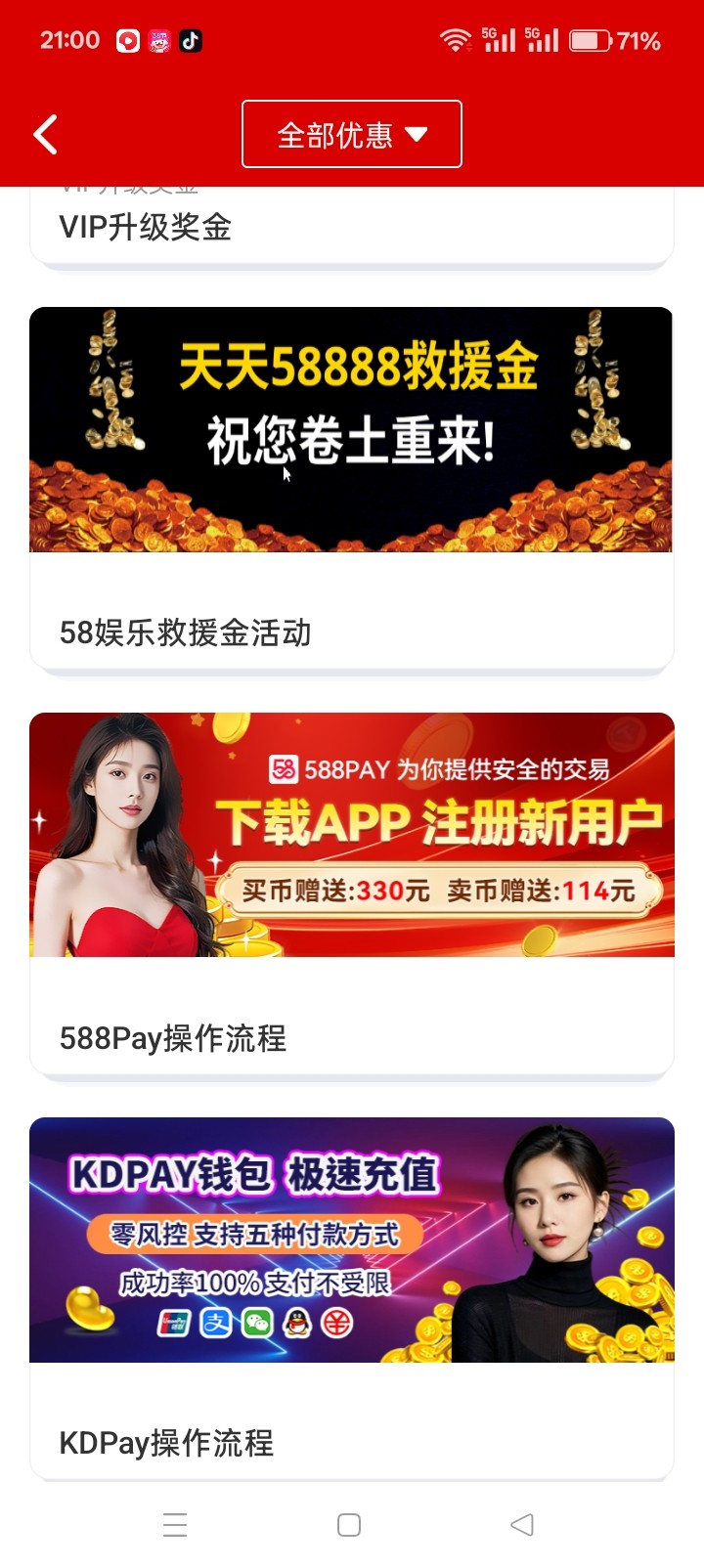704x1568 pixels.
Task: Tap the system home button
Action: click(x=349, y=1525)
